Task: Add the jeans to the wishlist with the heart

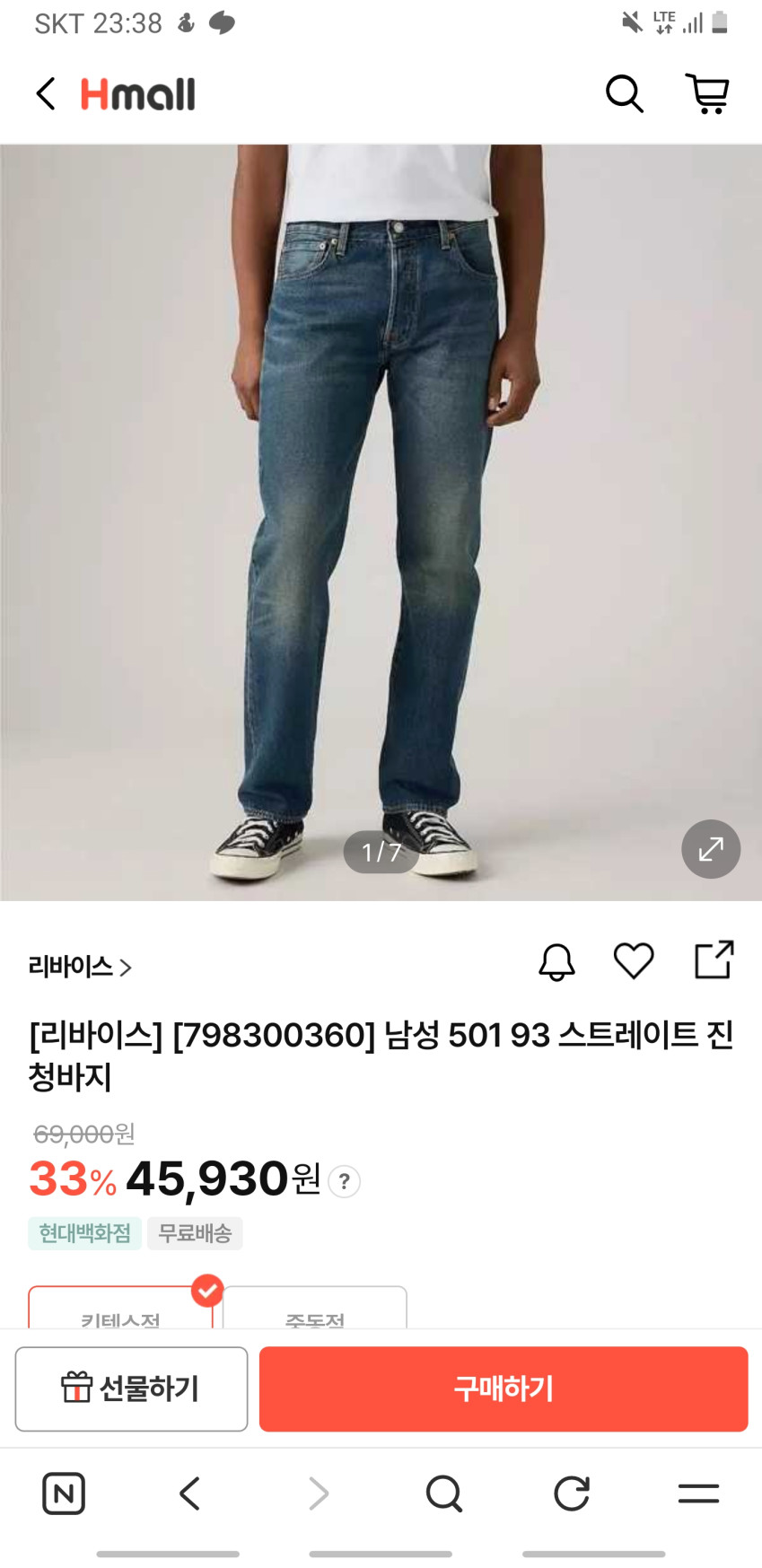Action: pos(634,961)
